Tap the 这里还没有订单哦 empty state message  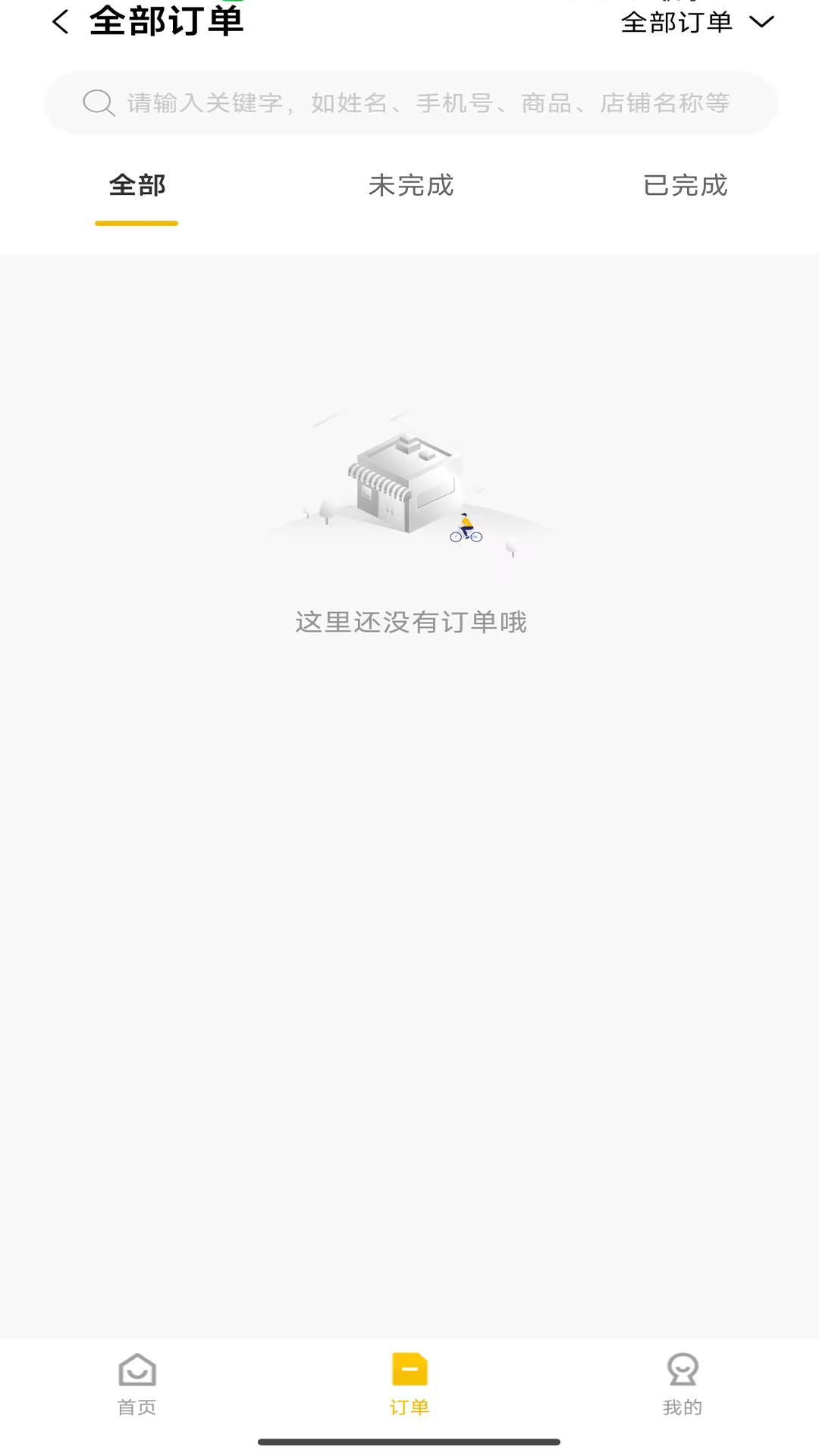pos(409,622)
